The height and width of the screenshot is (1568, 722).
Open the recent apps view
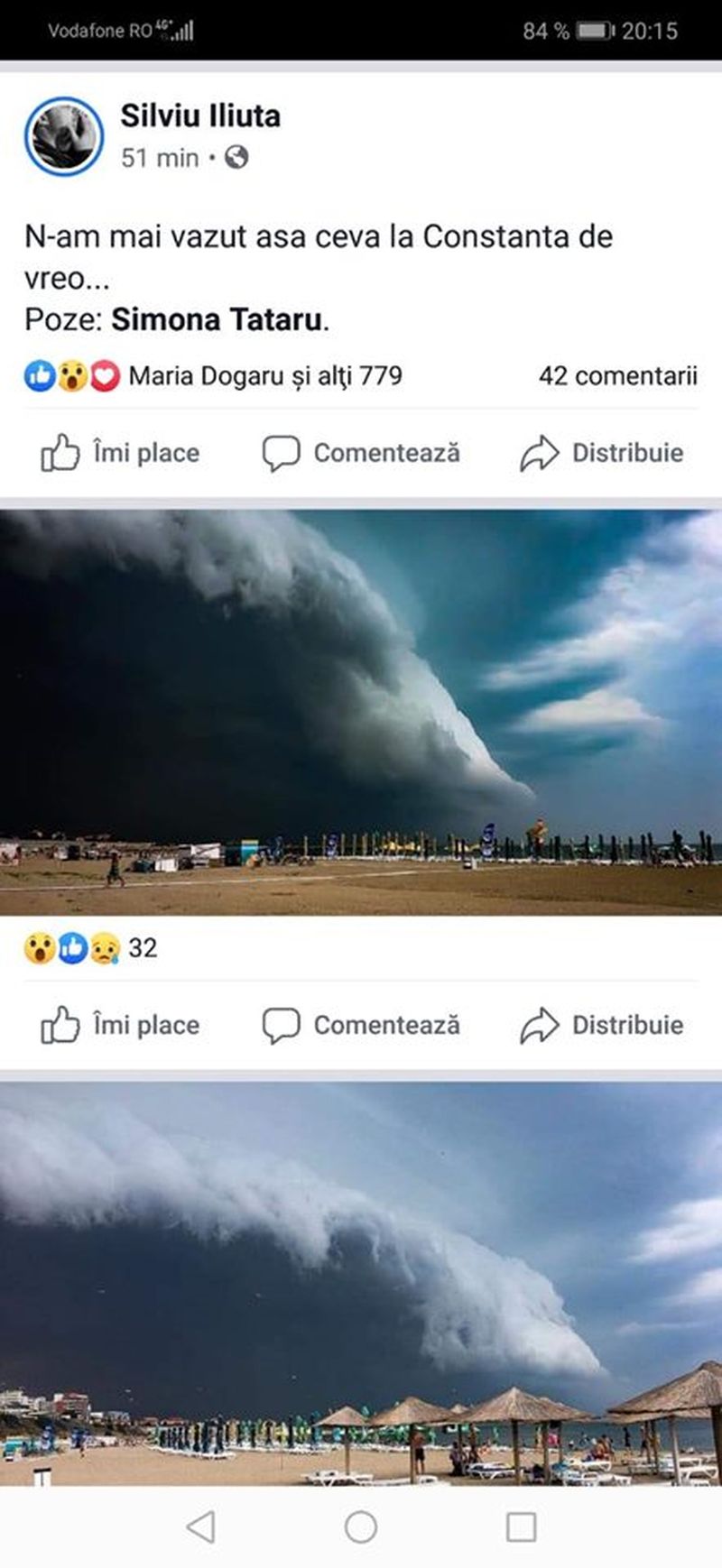[x=522, y=1527]
